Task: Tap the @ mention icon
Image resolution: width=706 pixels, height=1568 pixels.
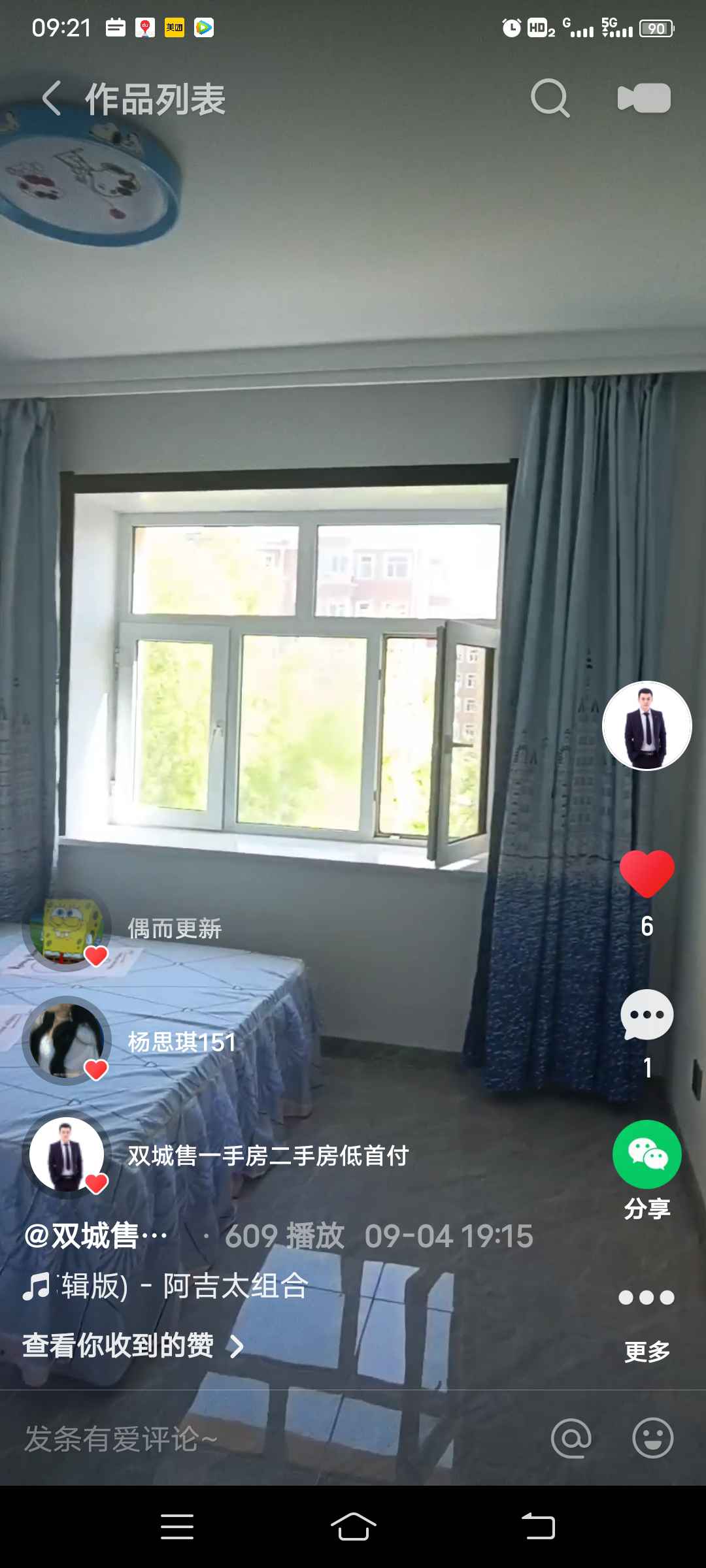Action: coord(571,1438)
